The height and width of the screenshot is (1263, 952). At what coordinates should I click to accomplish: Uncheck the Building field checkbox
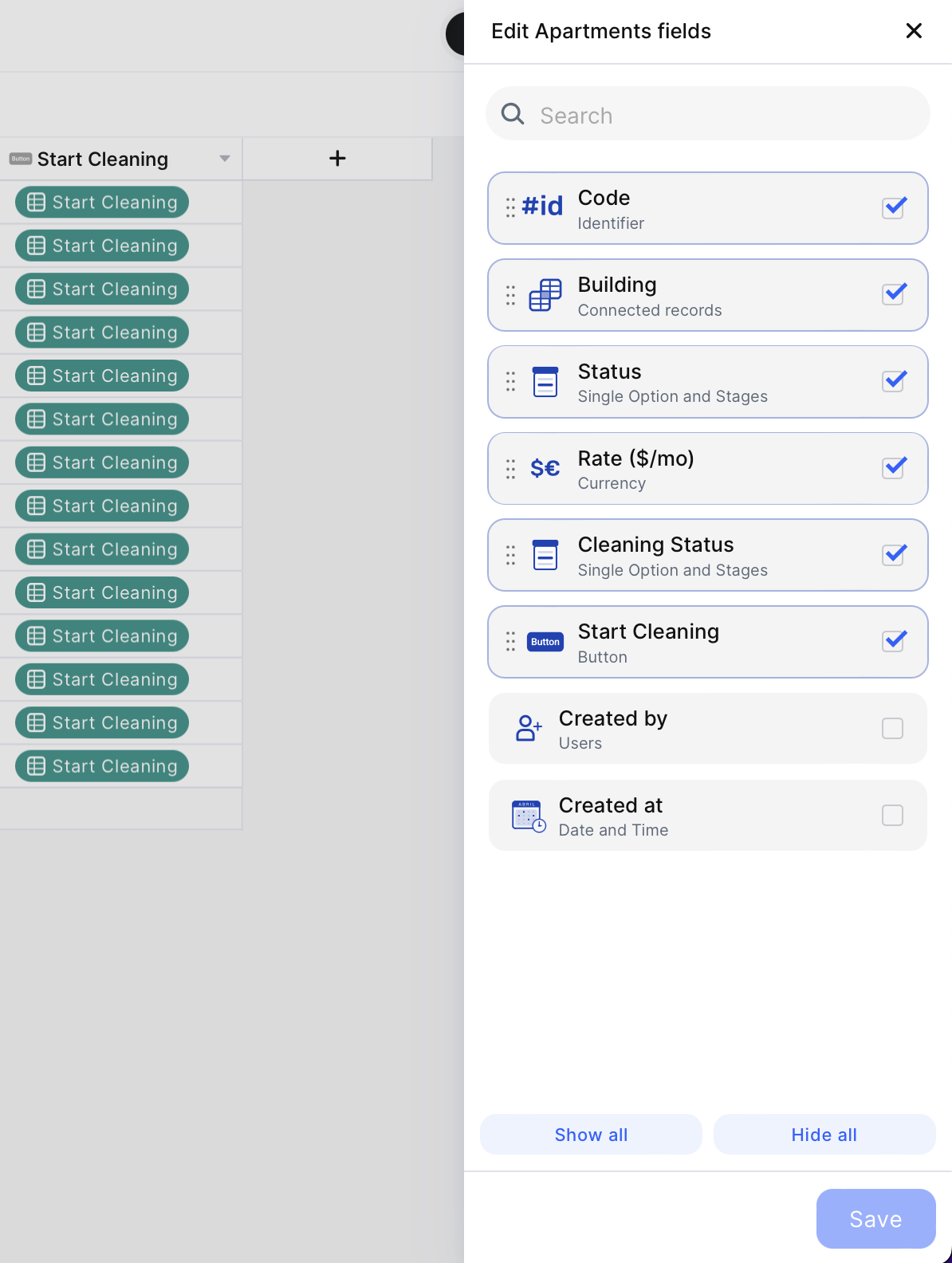[x=893, y=294]
